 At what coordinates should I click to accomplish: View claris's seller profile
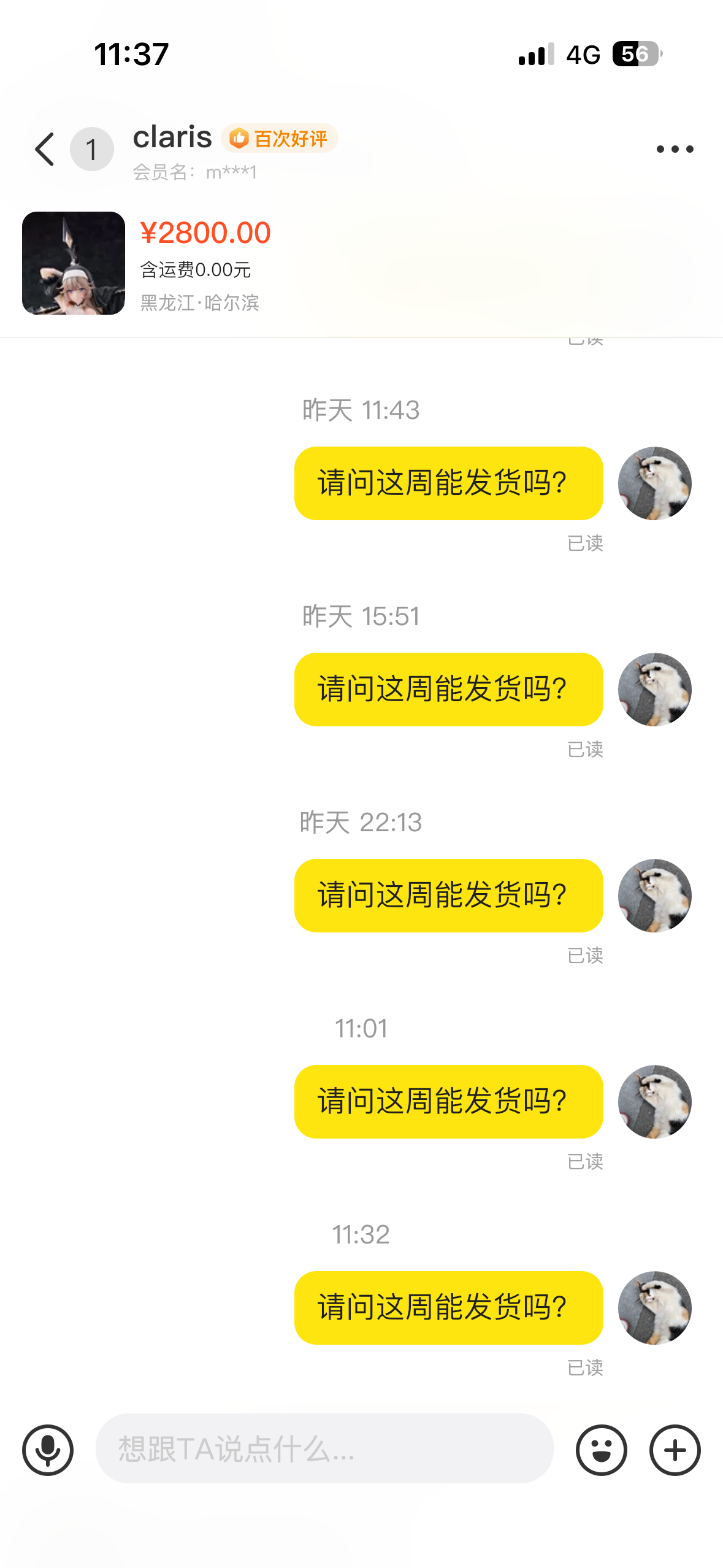coord(172,137)
